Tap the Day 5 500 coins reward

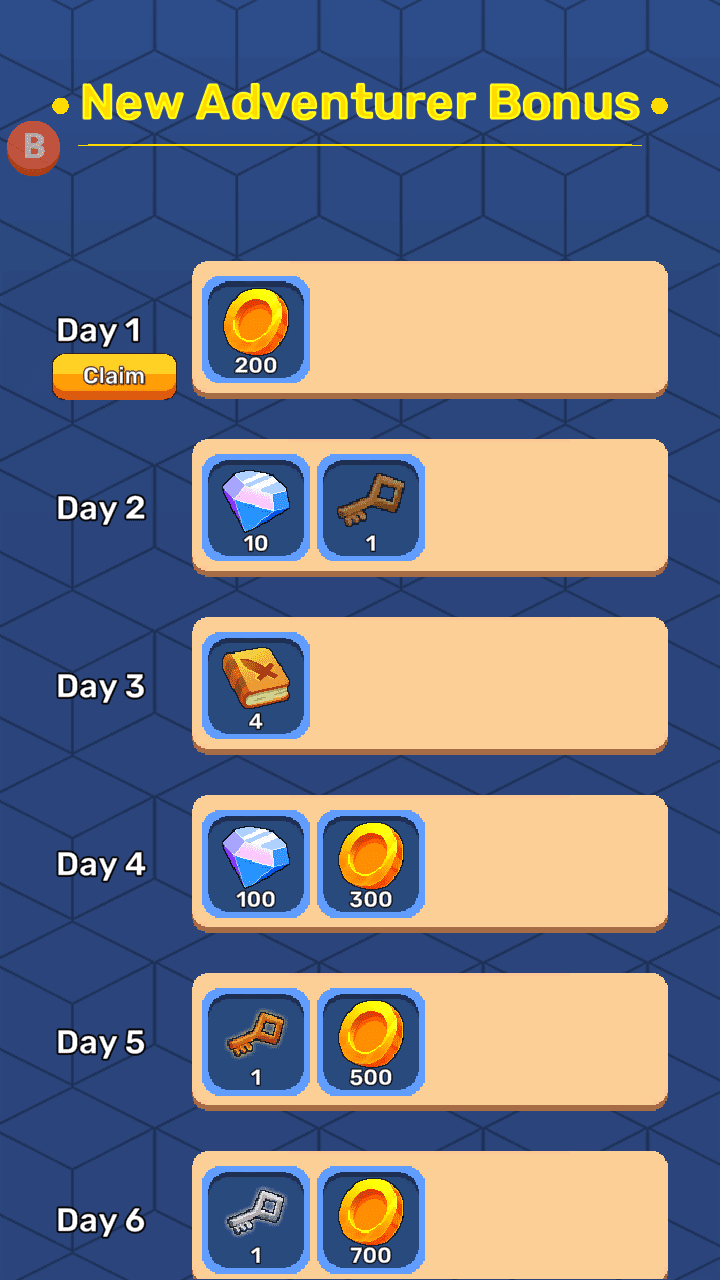pyautogui.click(x=371, y=1042)
